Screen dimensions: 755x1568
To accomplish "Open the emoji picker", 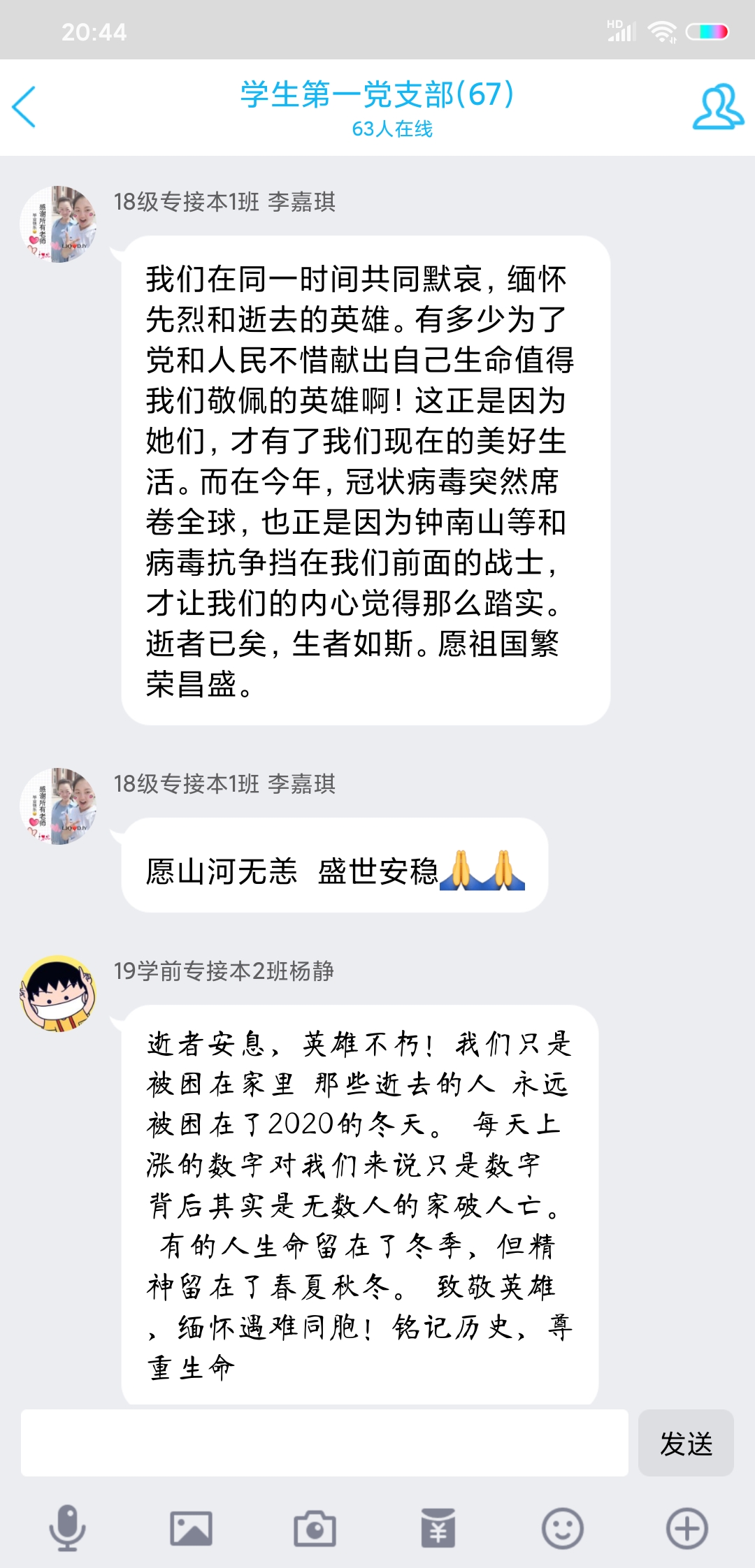I will [x=562, y=1528].
